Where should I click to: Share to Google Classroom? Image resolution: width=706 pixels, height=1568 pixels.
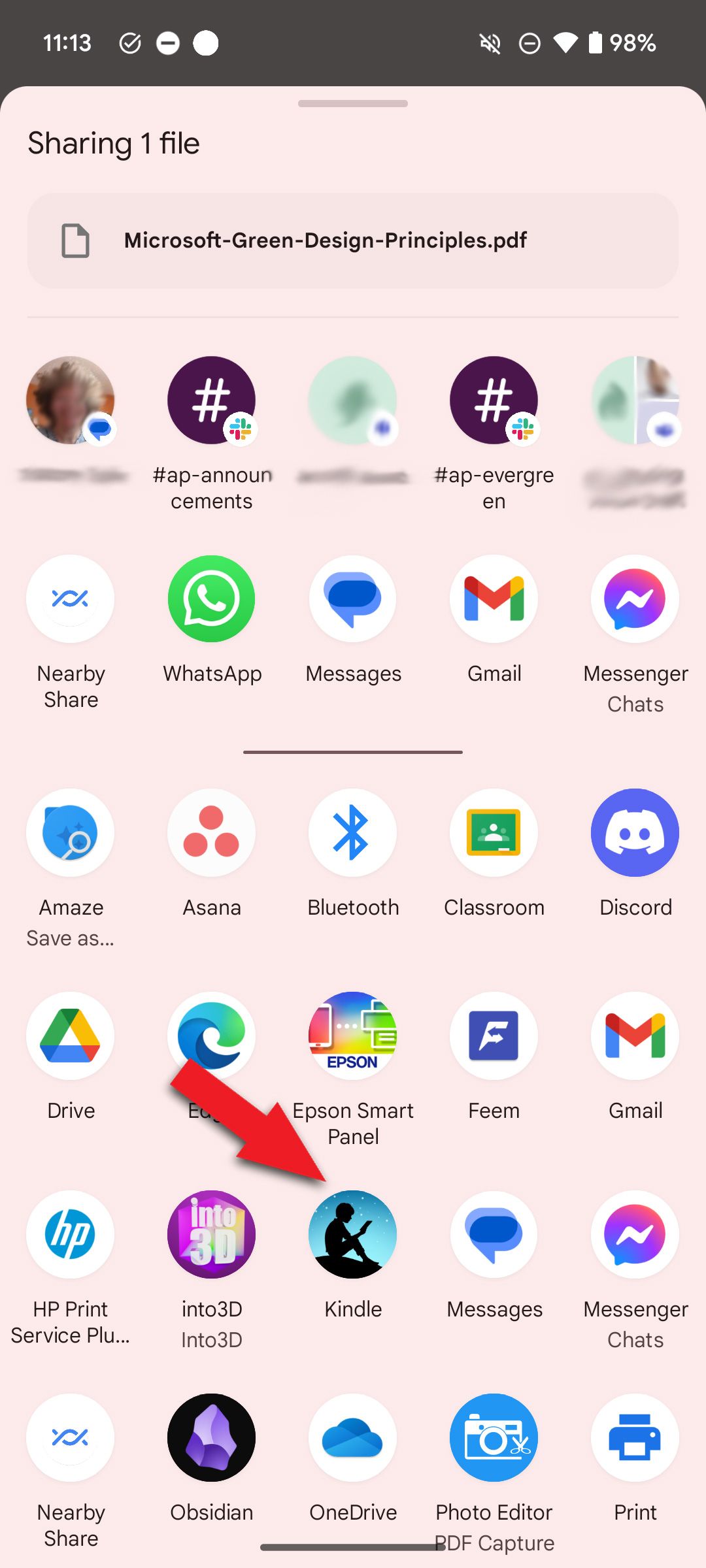(x=494, y=833)
